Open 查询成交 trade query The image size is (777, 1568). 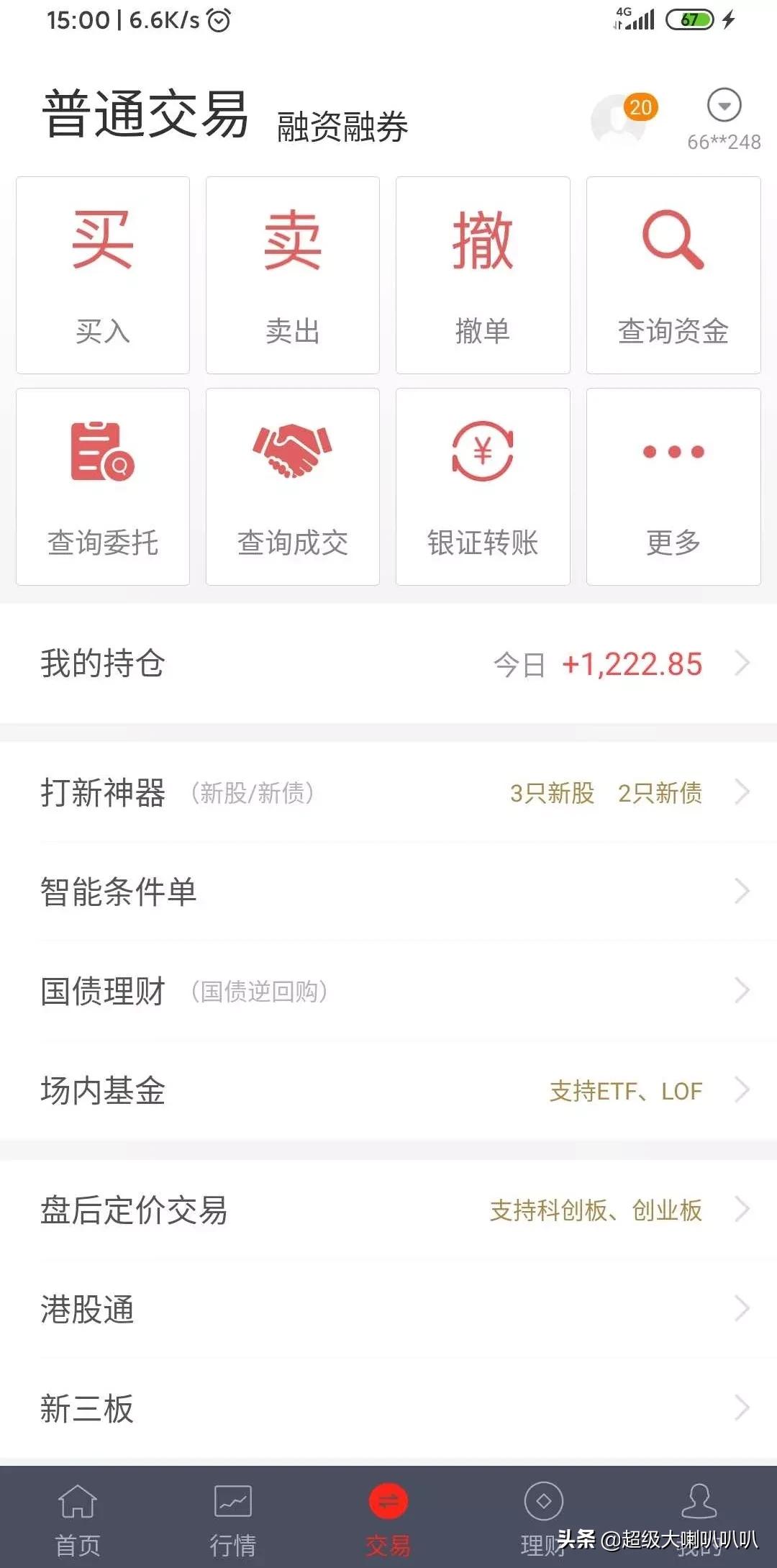[x=292, y=486]
